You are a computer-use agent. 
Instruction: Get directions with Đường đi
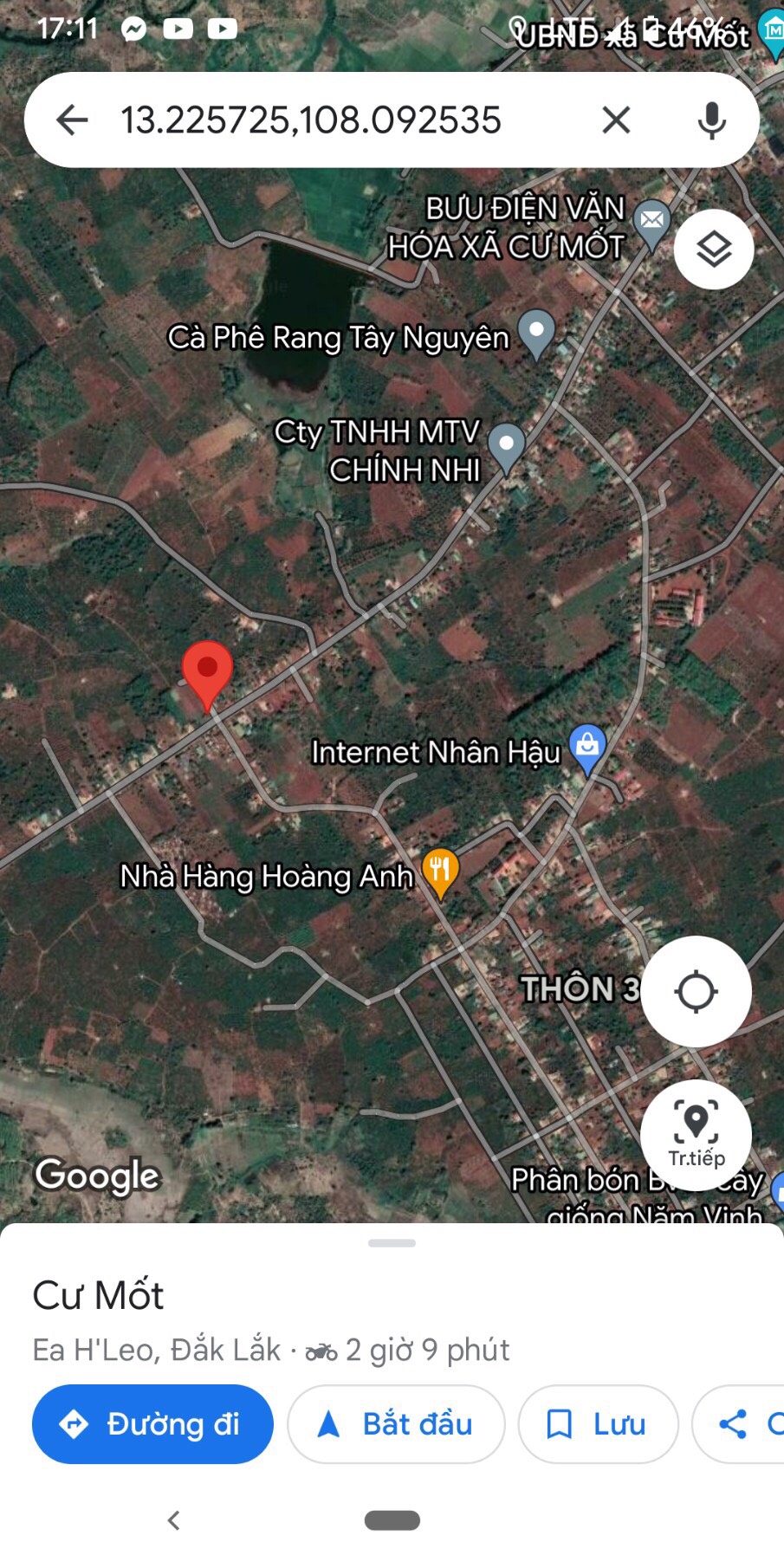[x=152, y=1424]
